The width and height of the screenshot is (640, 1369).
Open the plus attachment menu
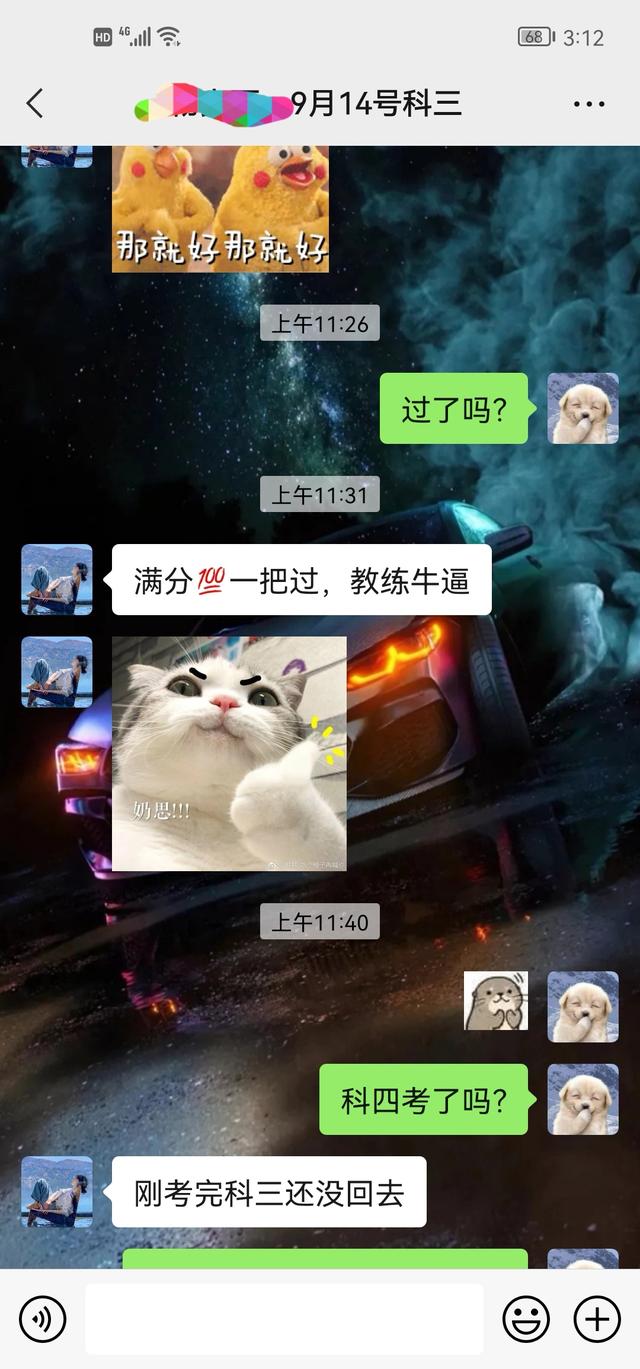597,1319
